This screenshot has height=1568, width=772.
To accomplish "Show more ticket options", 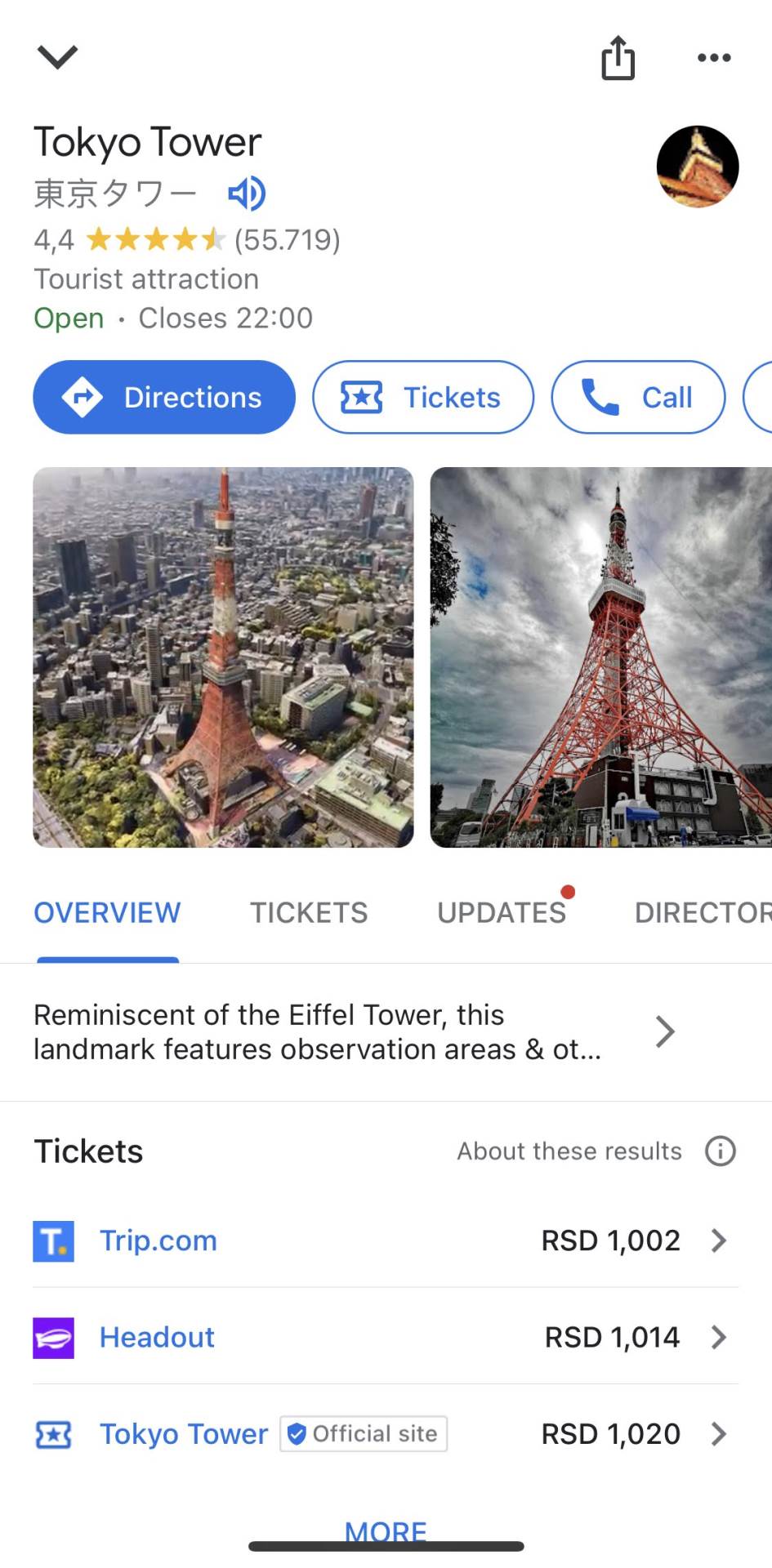I will (x=386, y=1530).
